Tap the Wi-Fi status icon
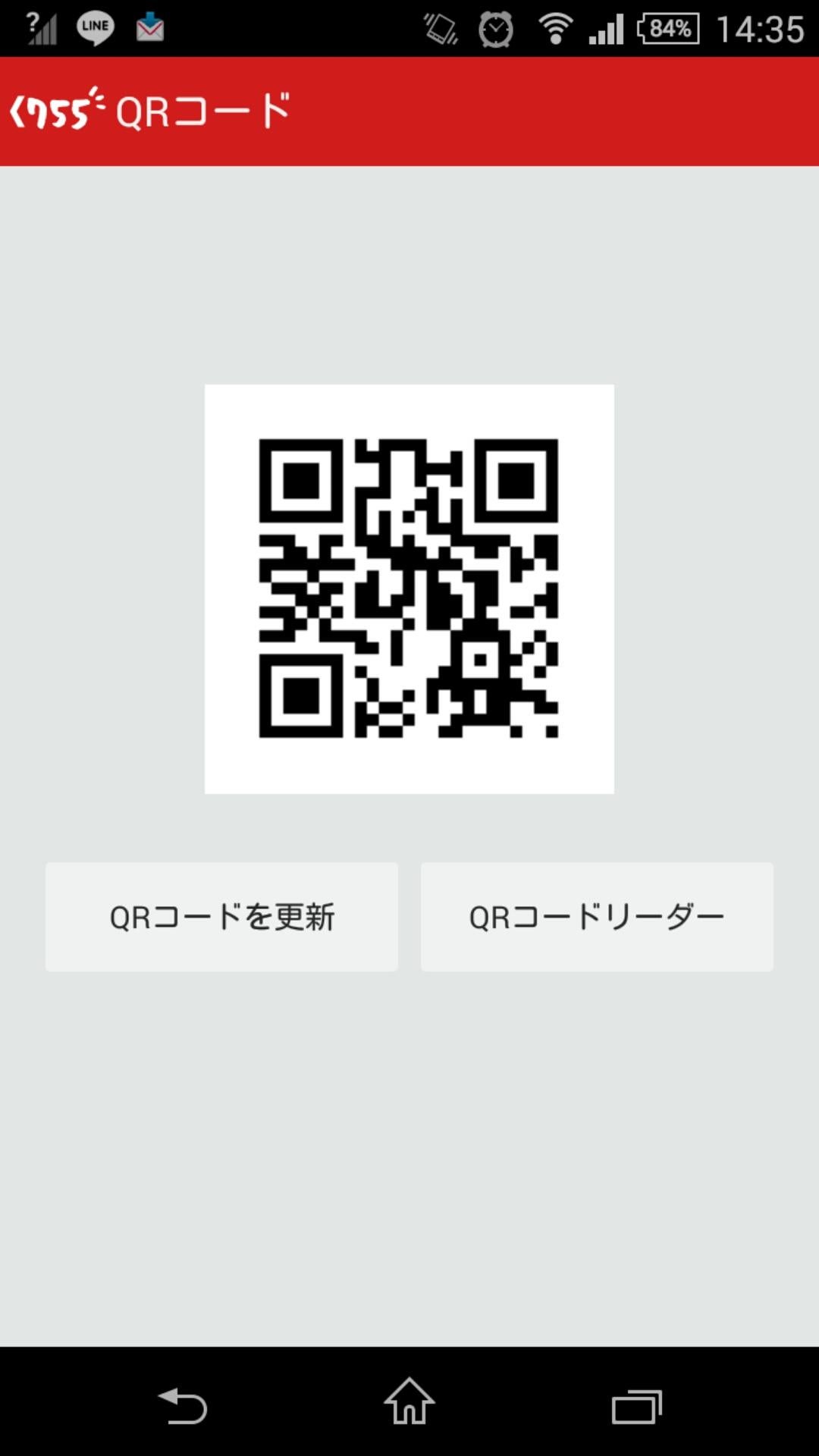 coord(556,27)
